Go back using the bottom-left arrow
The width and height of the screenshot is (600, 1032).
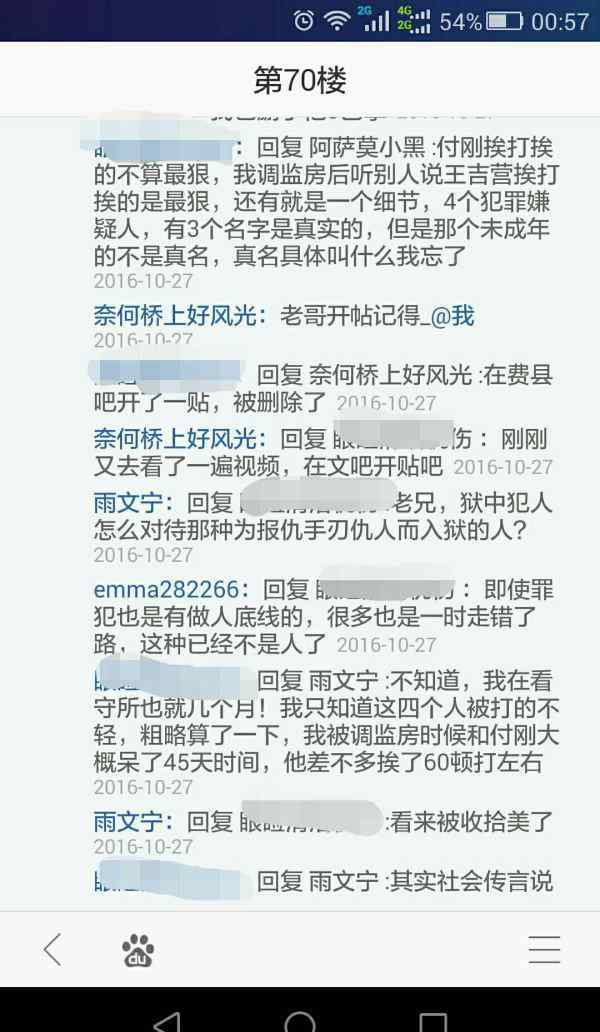pos(53,950)
